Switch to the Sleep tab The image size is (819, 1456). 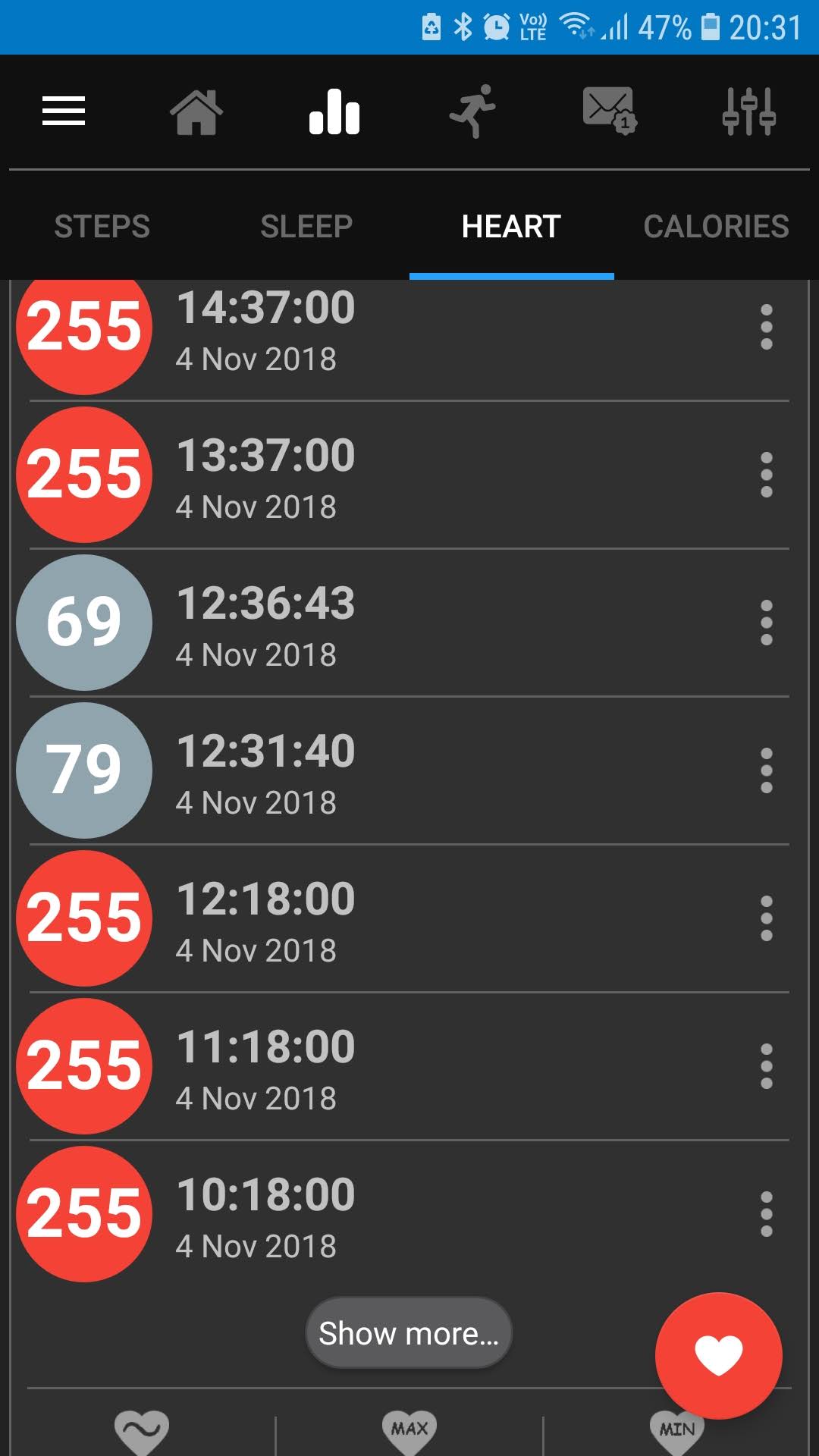pyautogui.click(x=306, y=227)
